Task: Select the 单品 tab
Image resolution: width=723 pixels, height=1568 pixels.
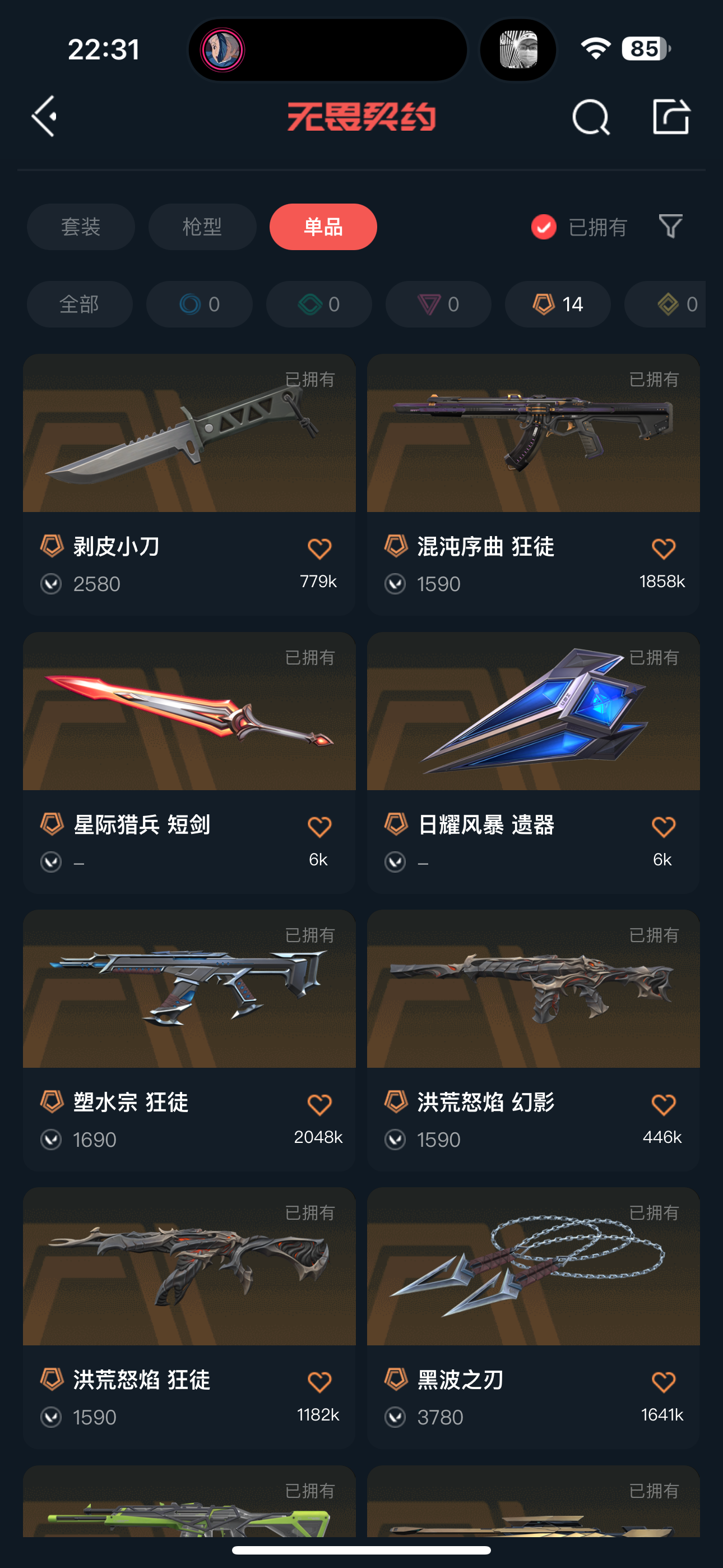Action: [x=323, y=227]
